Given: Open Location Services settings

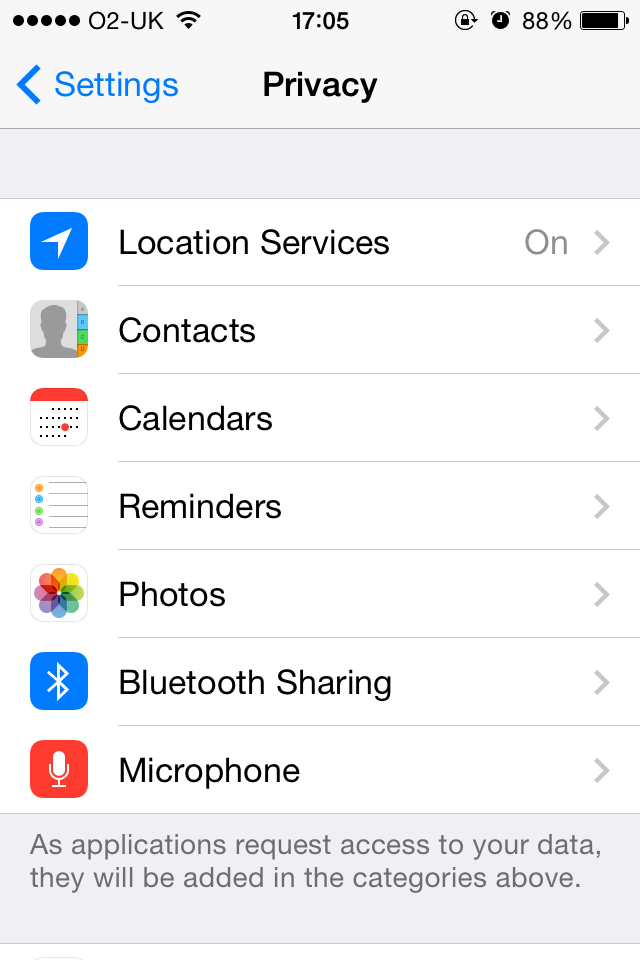Looking at the screenshot, I should pyautogui.click(x=320, y=243).
